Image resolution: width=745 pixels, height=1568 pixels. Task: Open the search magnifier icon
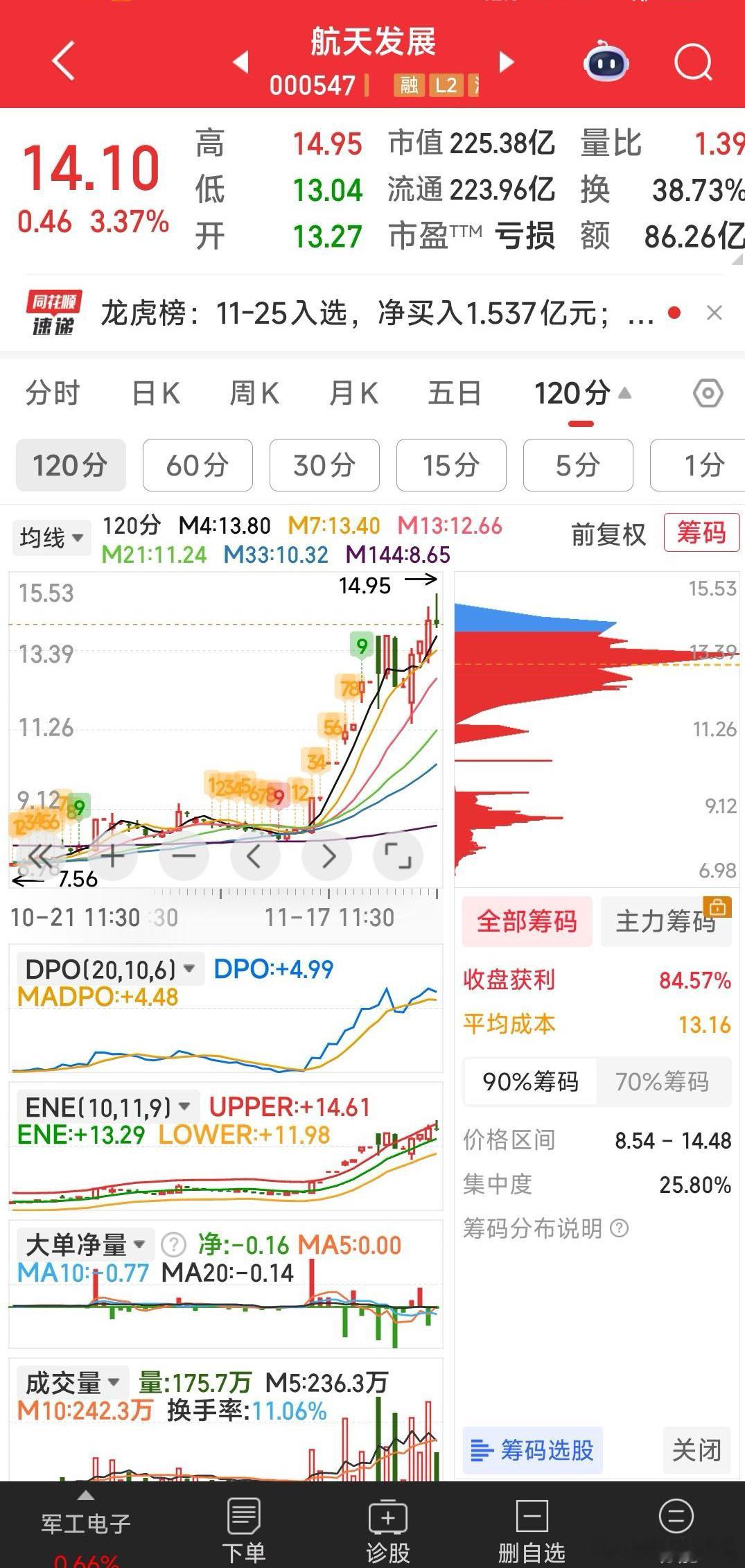coord(693,63)
